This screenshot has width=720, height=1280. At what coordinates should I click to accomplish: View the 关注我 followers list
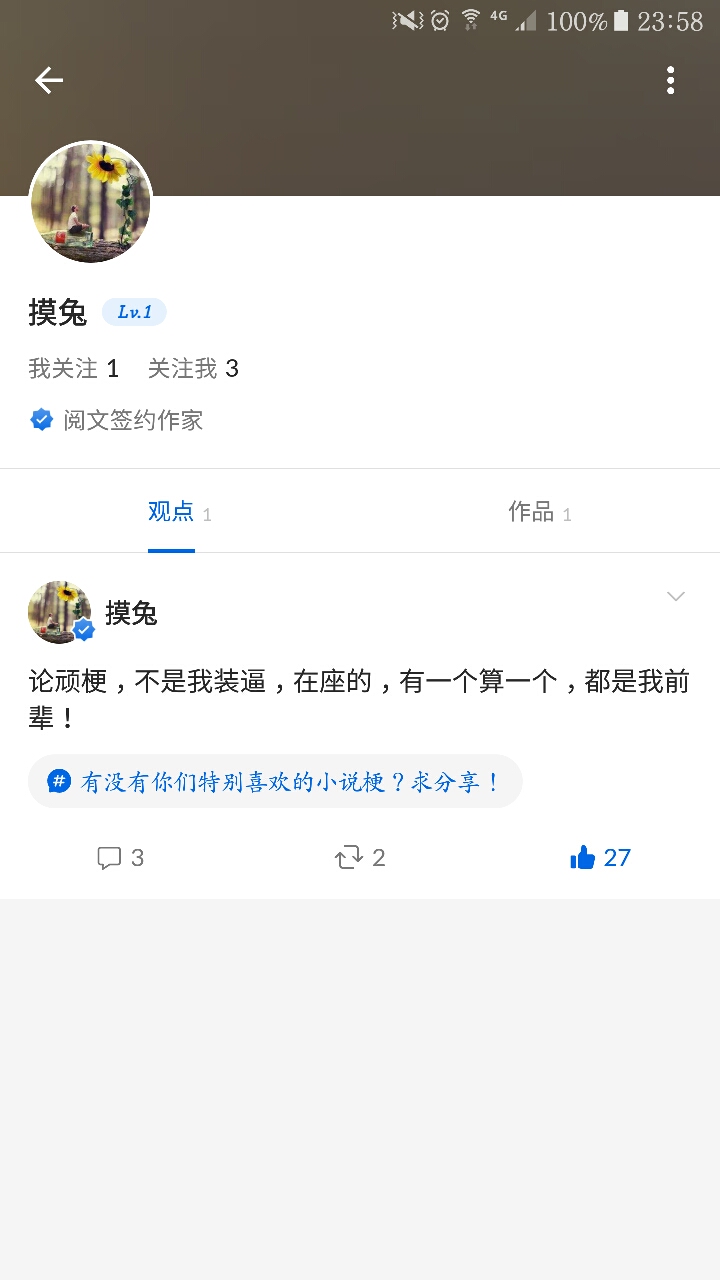(193, 369)
